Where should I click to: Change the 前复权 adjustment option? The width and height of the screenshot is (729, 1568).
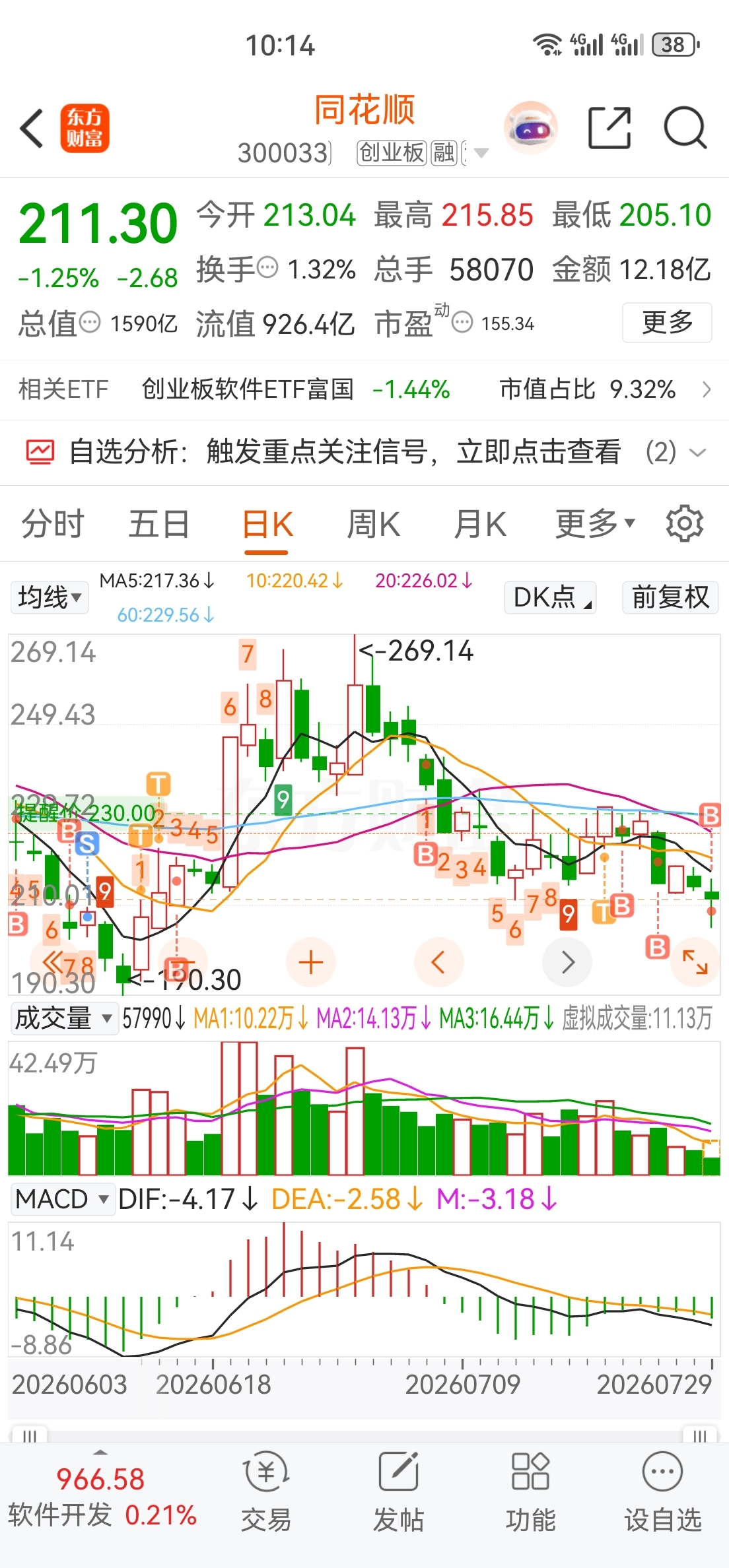click(670, 597)
